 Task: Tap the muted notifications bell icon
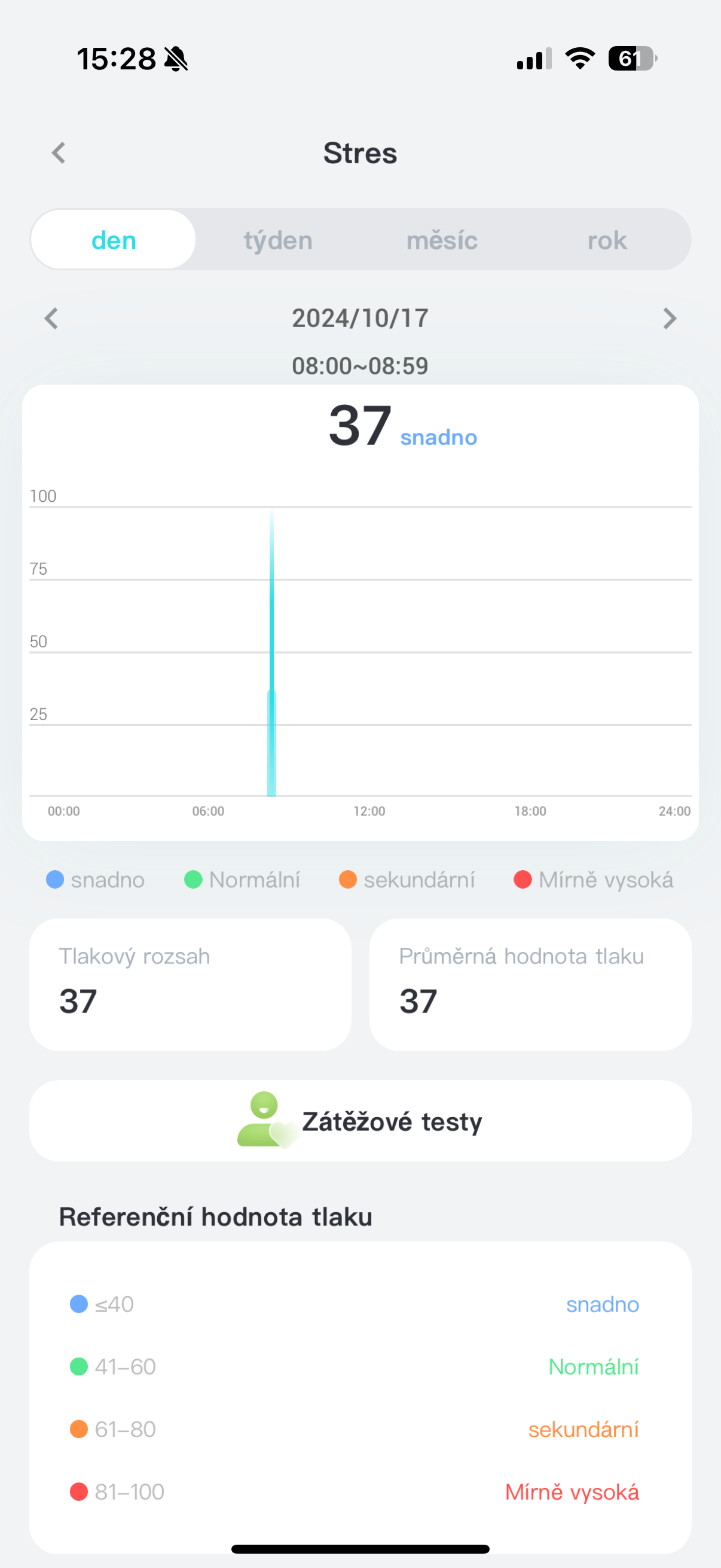click(x=176, y=58)
